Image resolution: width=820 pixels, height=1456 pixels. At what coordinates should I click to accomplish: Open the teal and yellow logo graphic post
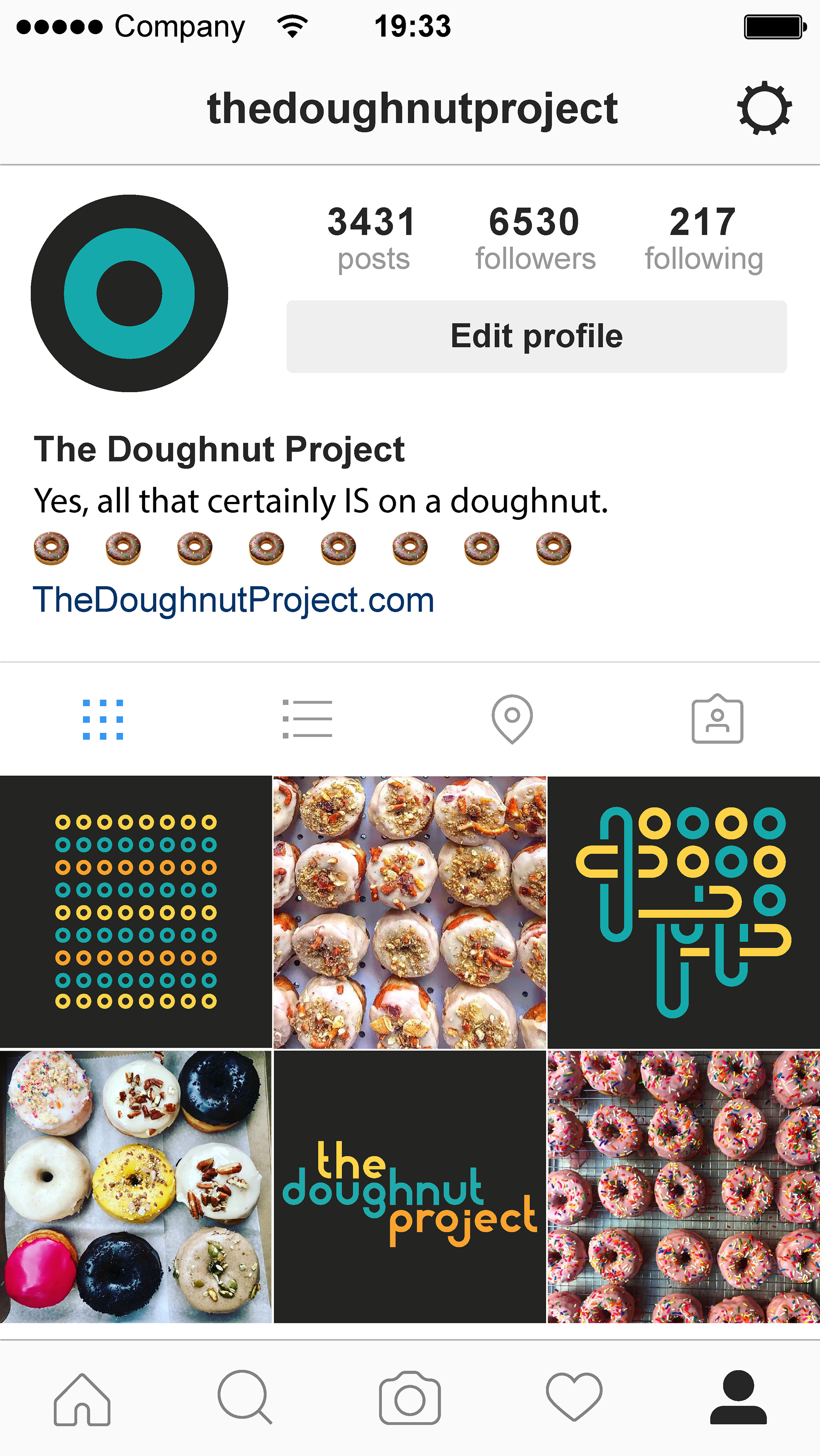pos(684,912)
